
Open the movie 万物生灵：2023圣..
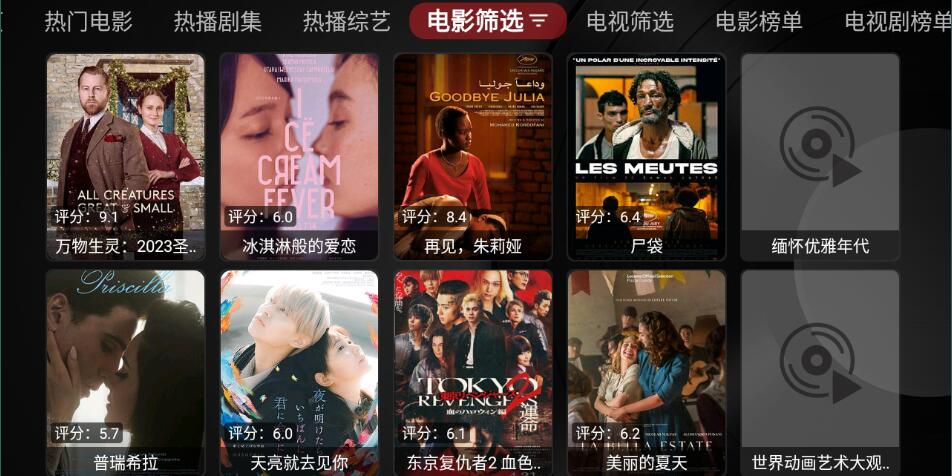coord(125,156)
